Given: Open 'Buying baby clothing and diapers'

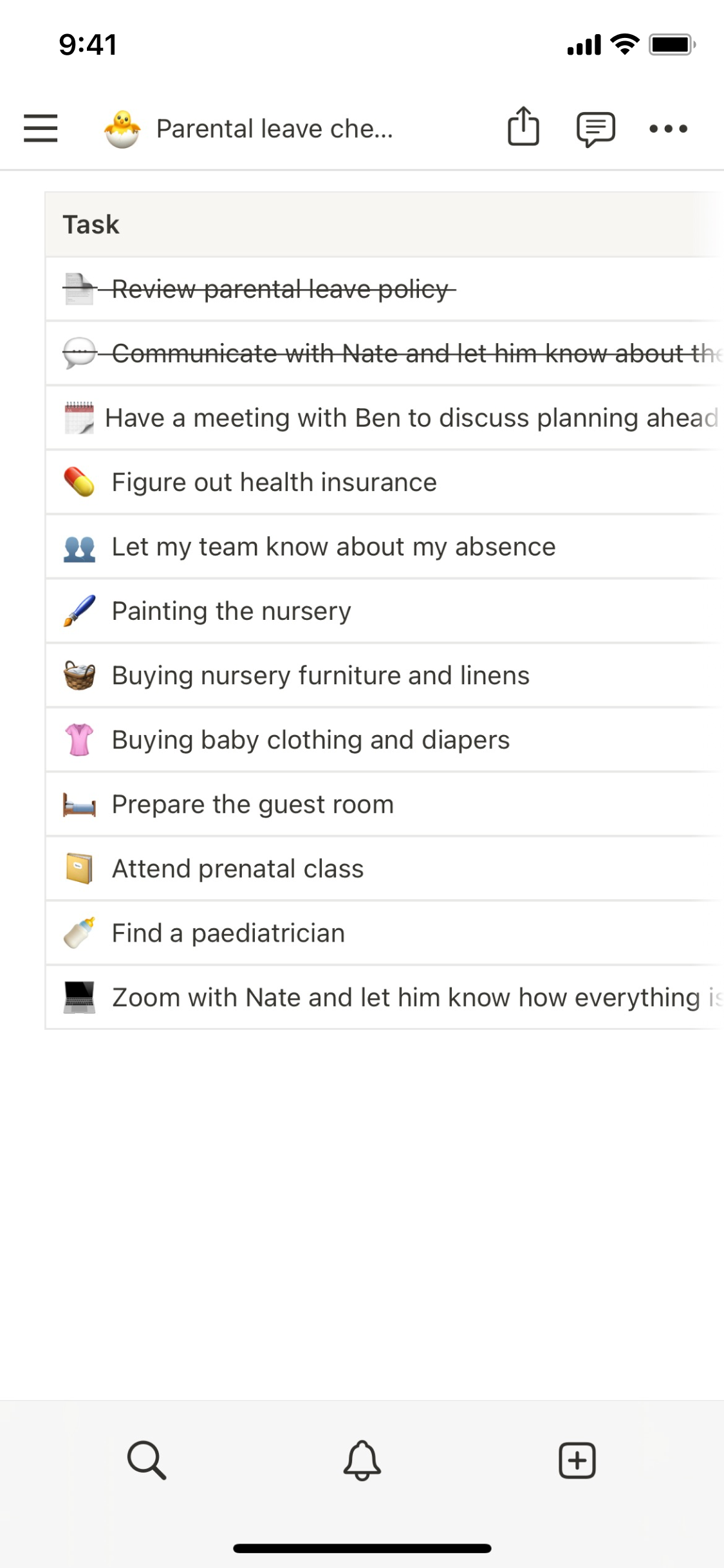Looking at the screenshot, I should coord(311,740).
